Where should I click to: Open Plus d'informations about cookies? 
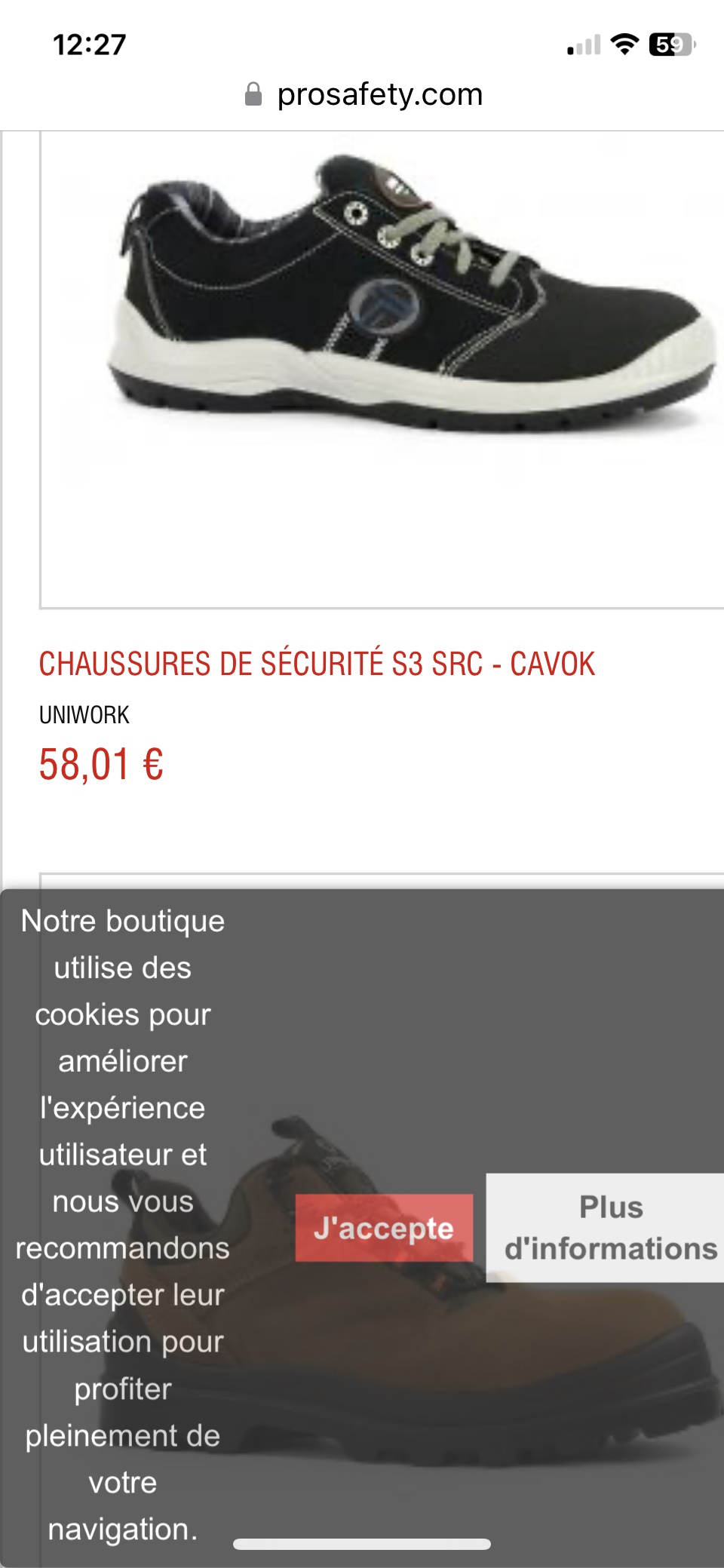click(609, 1228)
